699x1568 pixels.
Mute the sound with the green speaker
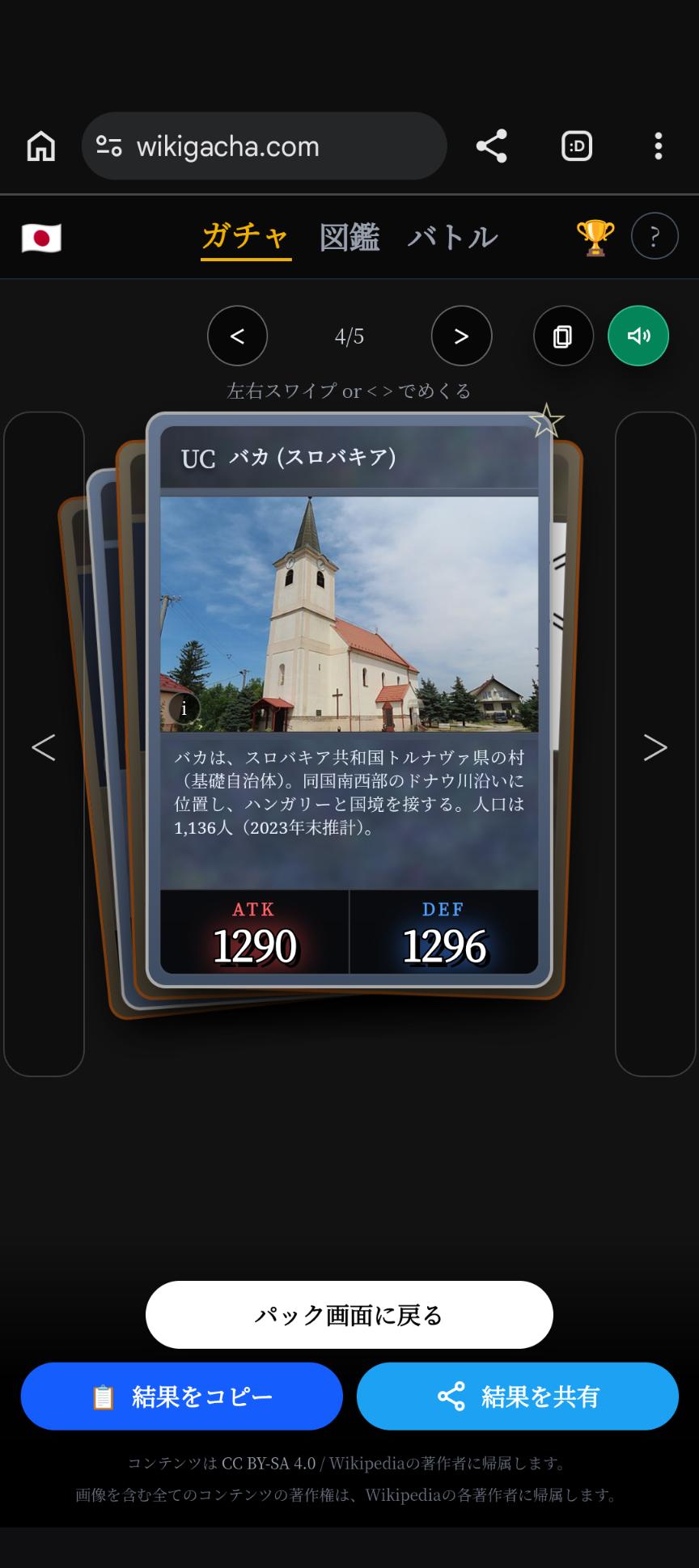(638, 336)
